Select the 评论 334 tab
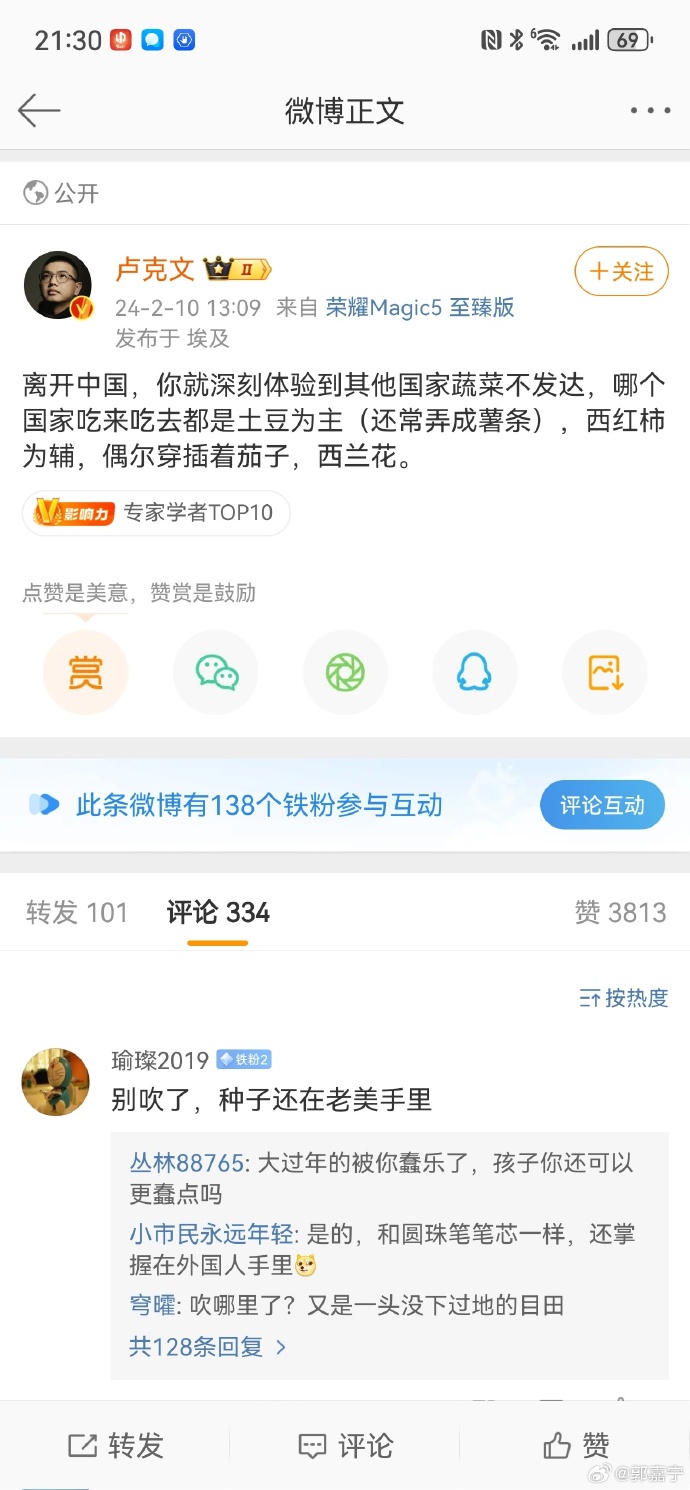This screenshot has height=1490, width=690. [x=218, y=913]
